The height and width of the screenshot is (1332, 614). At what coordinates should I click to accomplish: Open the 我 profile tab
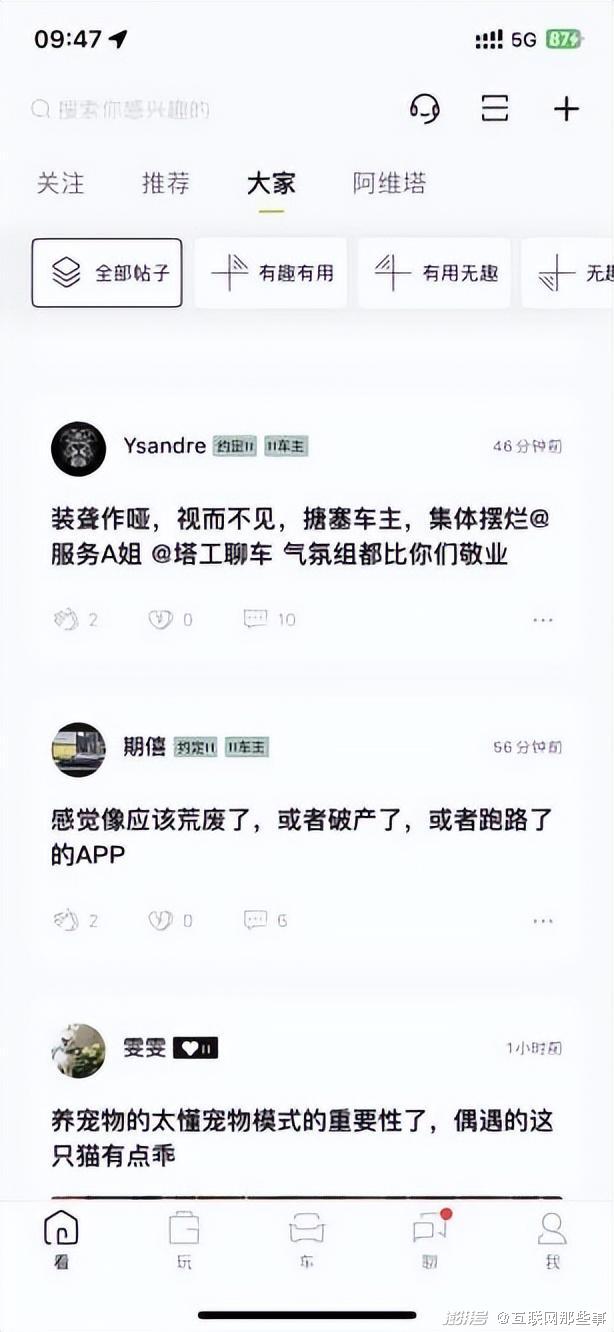coord(552,1240)
